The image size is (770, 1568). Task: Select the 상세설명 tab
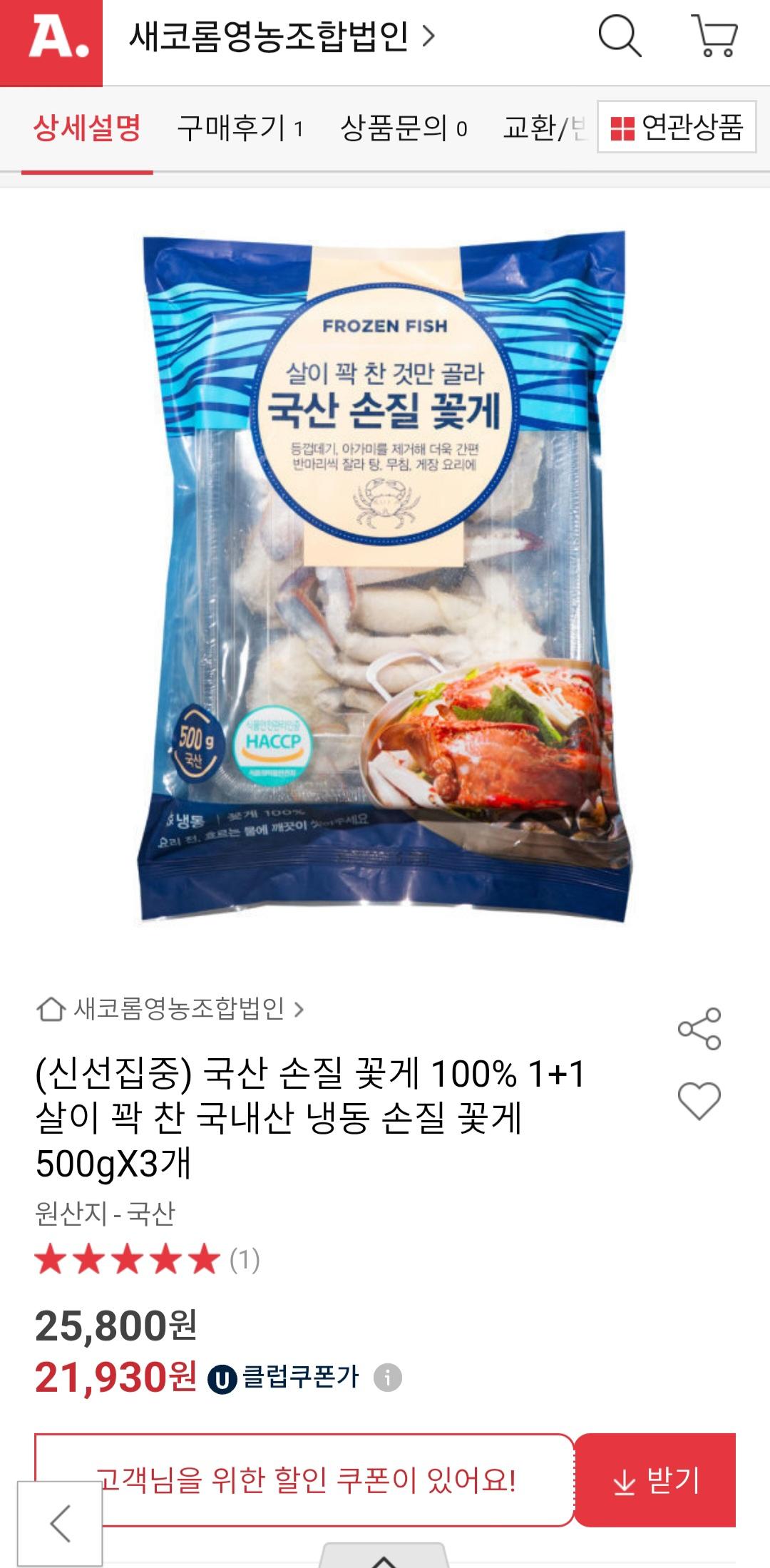coord(87,129)
